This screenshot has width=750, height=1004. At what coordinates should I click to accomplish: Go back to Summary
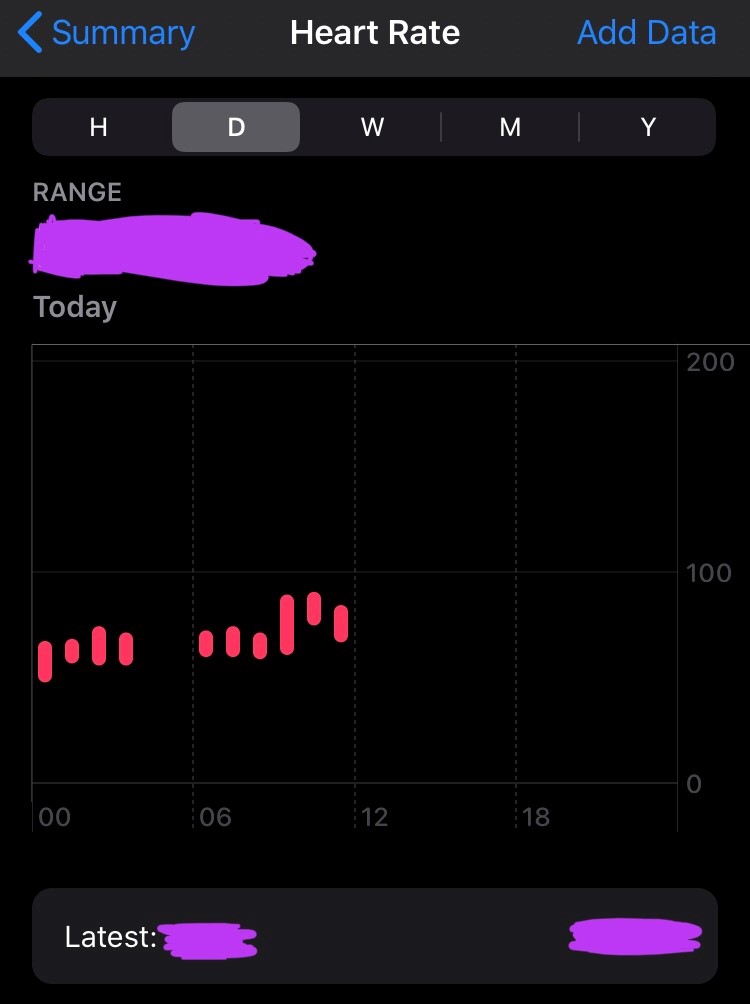[106, 33]
